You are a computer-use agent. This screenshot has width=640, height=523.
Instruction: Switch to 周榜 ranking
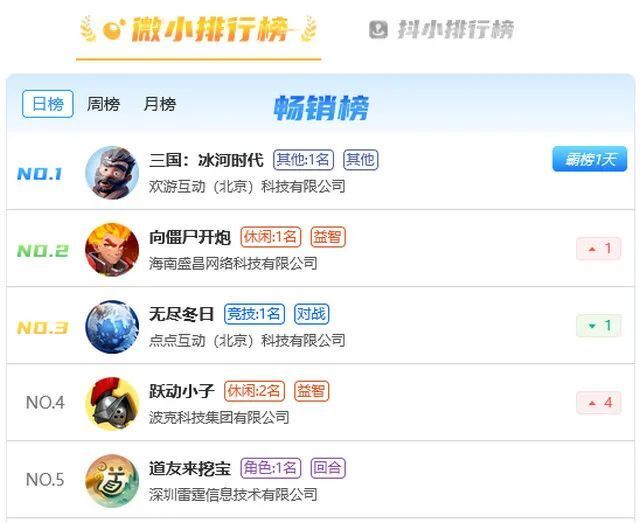pyautogui.click(x=103, y=104)
